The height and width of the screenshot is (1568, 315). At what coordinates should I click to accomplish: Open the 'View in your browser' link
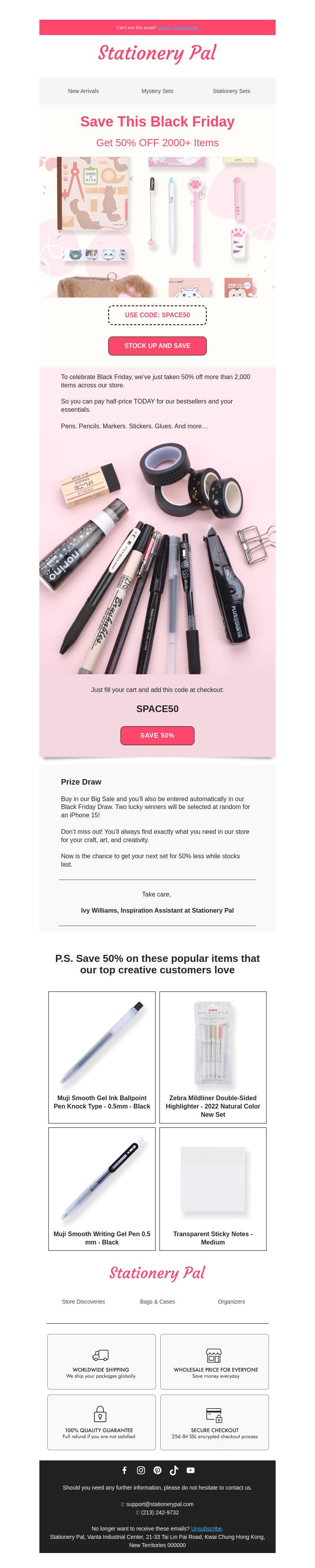point(178,28)
